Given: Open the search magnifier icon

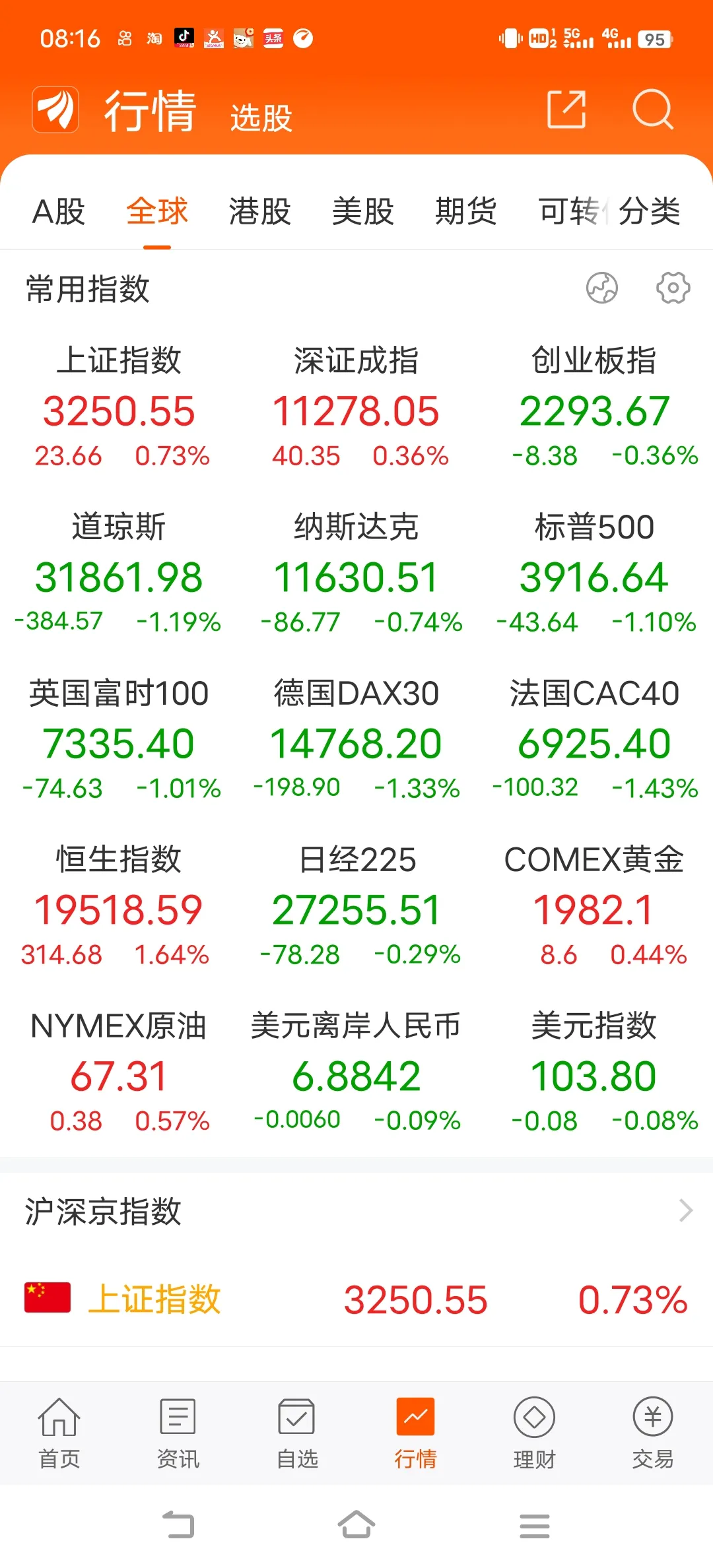Looking at the screenshot, I should pyautogui.click(x=652, y=109).
